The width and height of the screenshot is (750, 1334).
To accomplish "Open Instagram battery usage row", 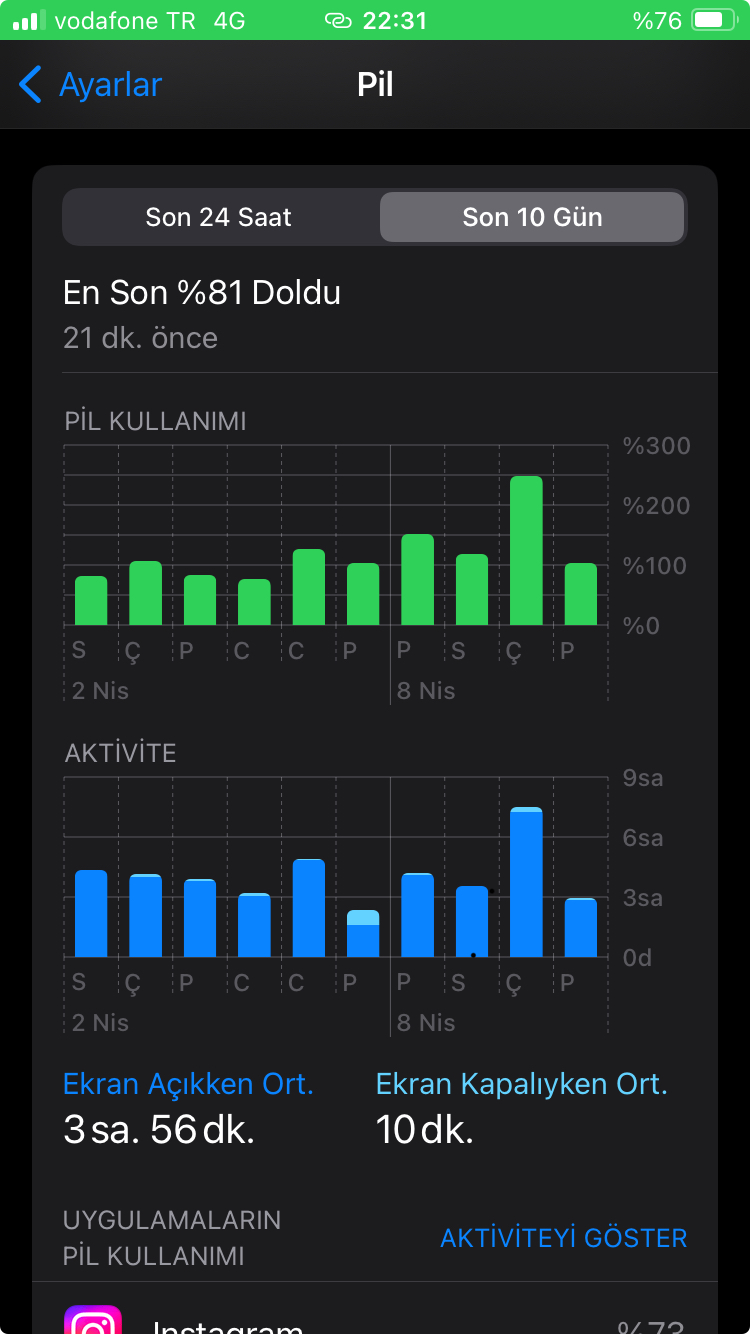I will click(x=375, y=1320).
